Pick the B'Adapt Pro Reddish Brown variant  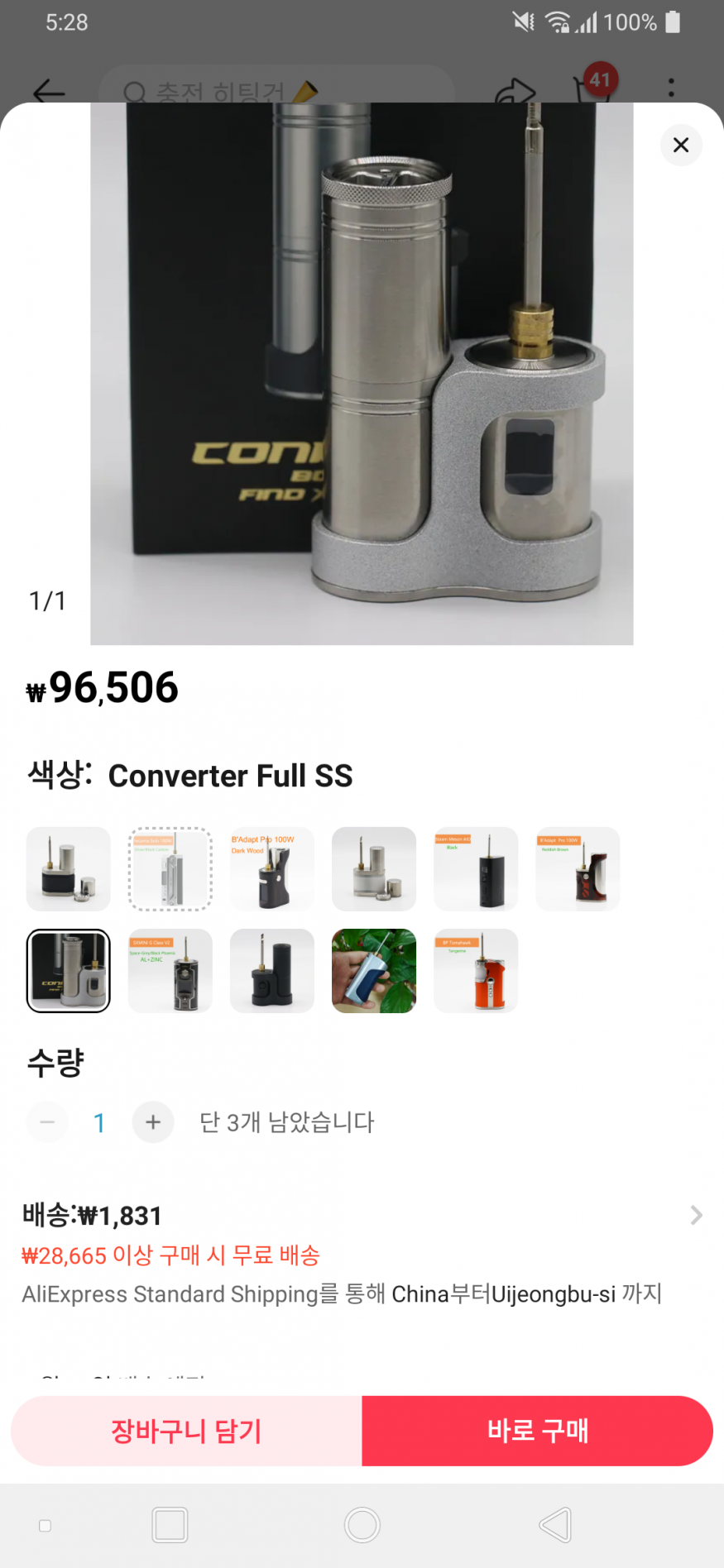pyautogui.click(x=578, y=869)
